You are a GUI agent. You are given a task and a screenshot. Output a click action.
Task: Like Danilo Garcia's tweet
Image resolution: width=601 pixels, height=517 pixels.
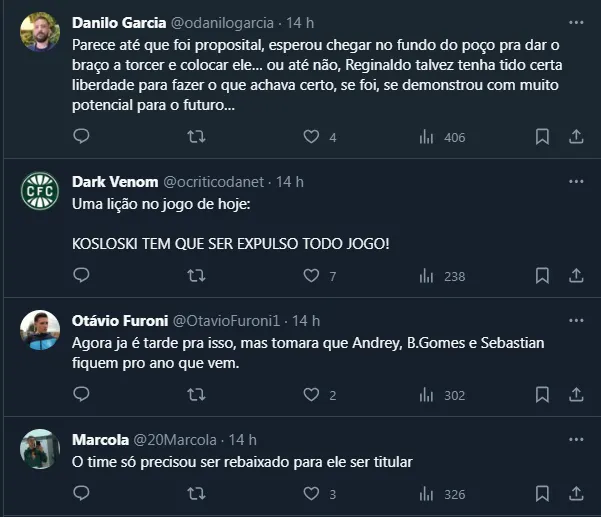click(x=310, y=137)
